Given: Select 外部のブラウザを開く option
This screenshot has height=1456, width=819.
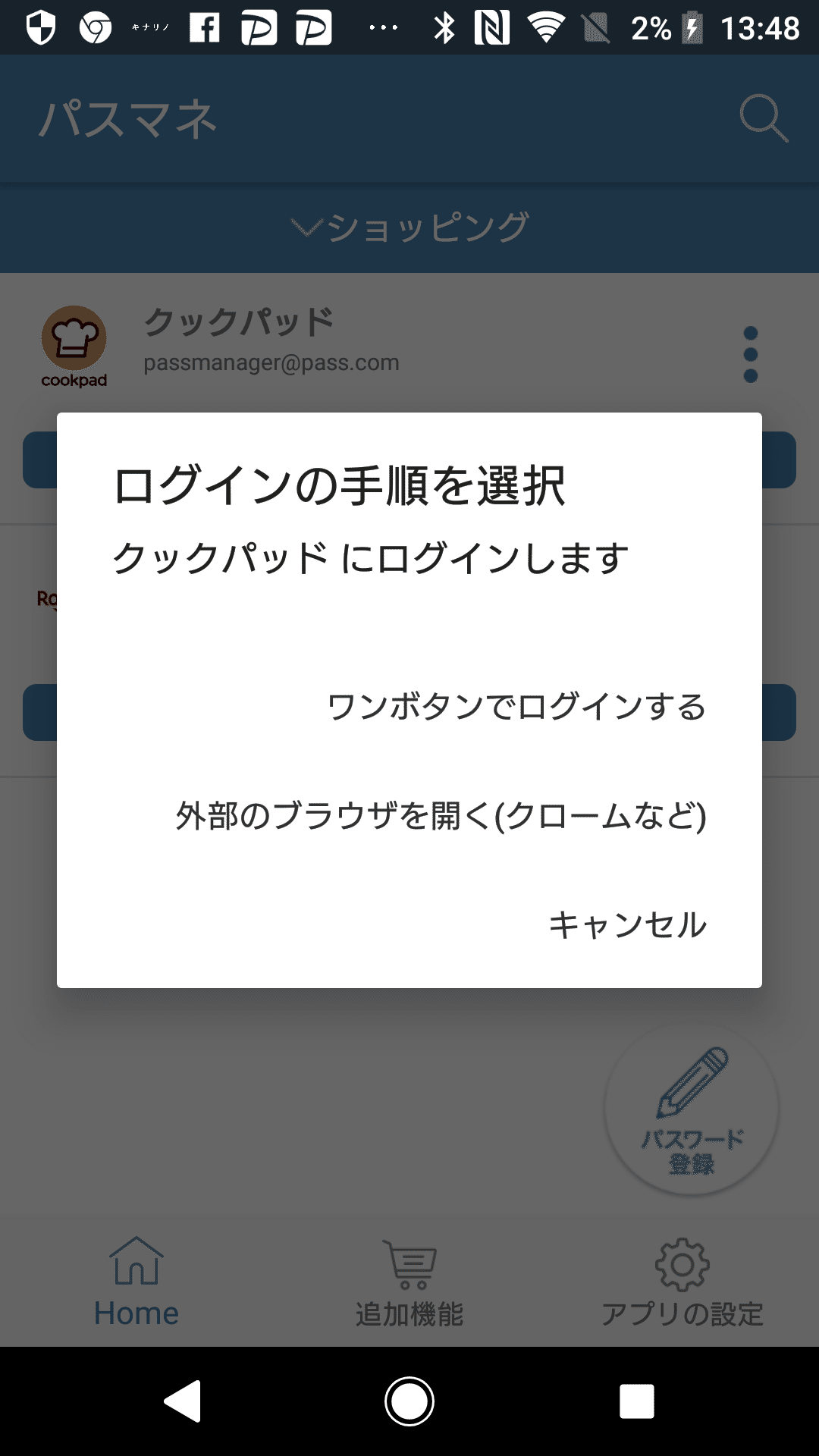Looking at the screenshot, I should [441, 816].
